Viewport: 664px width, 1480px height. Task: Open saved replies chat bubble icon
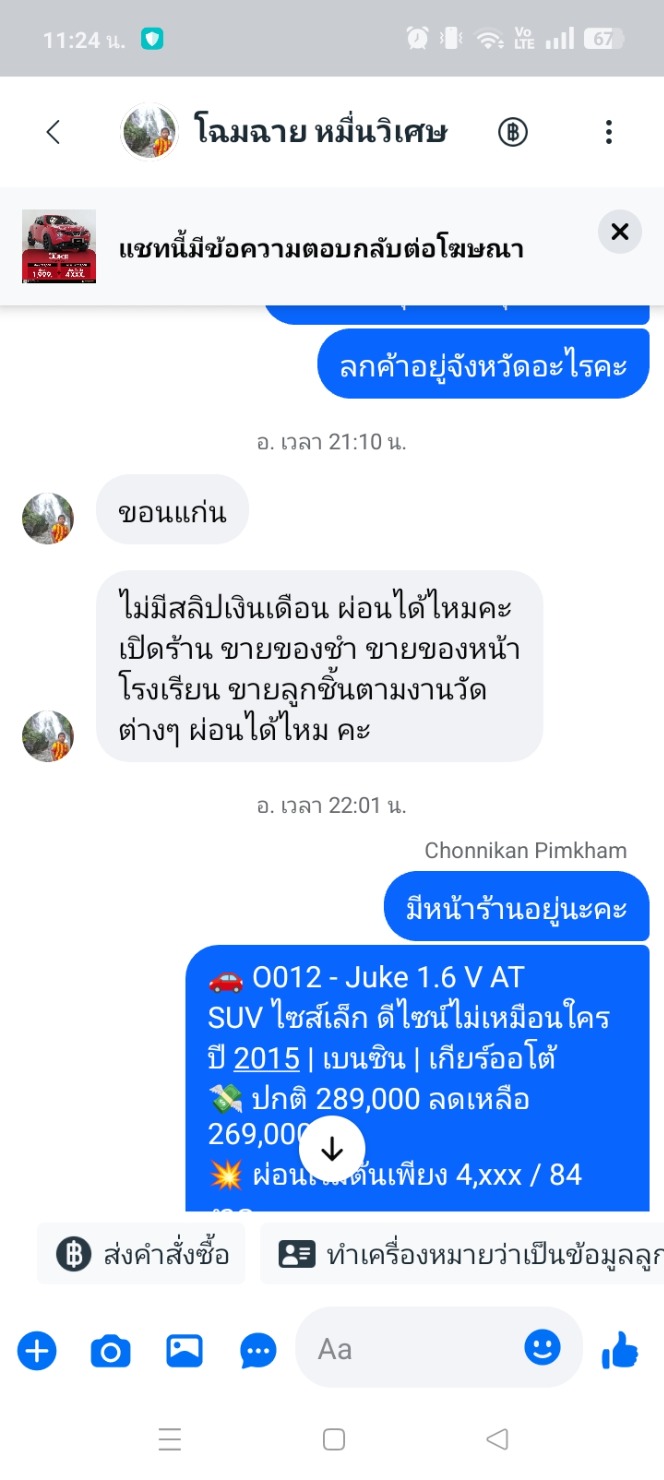click(259, 1351)
